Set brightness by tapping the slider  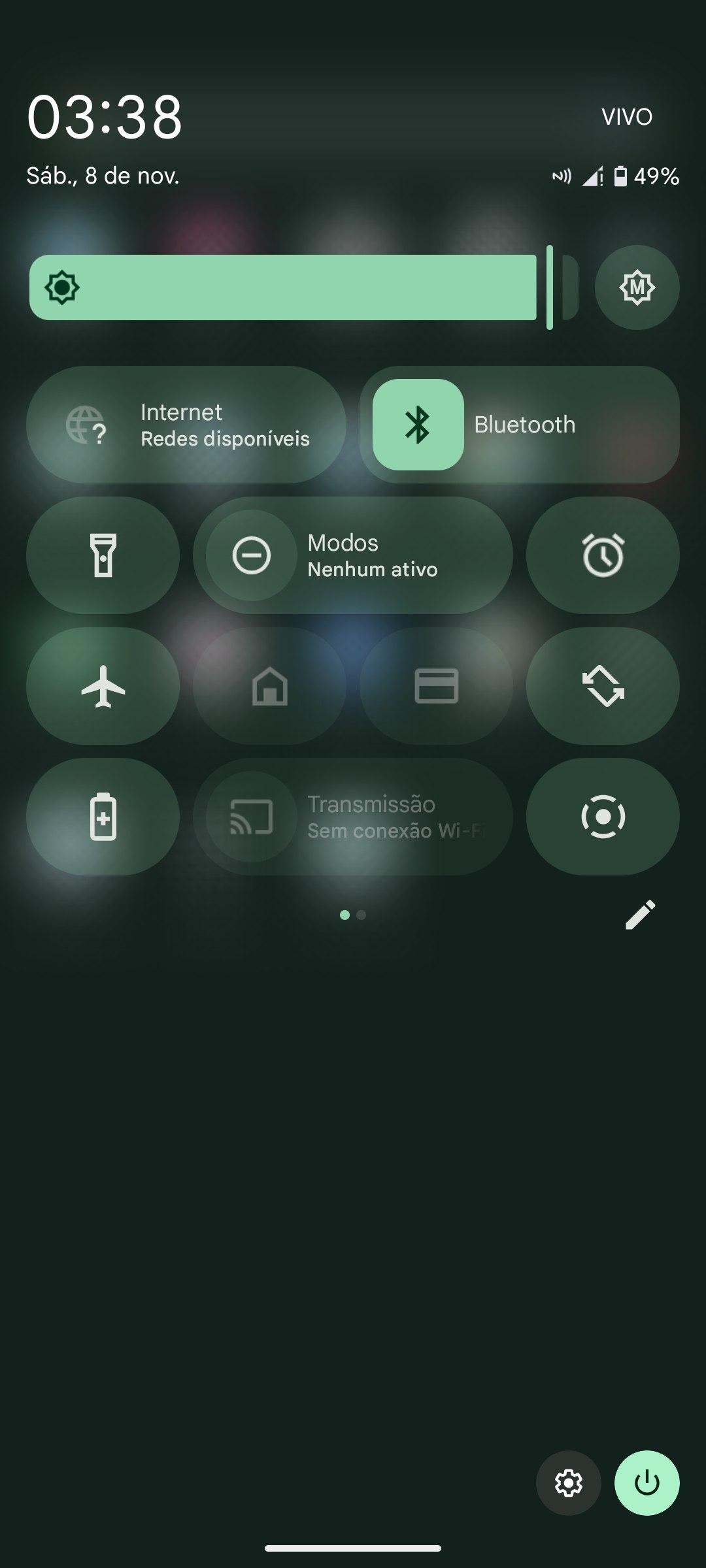294,287
